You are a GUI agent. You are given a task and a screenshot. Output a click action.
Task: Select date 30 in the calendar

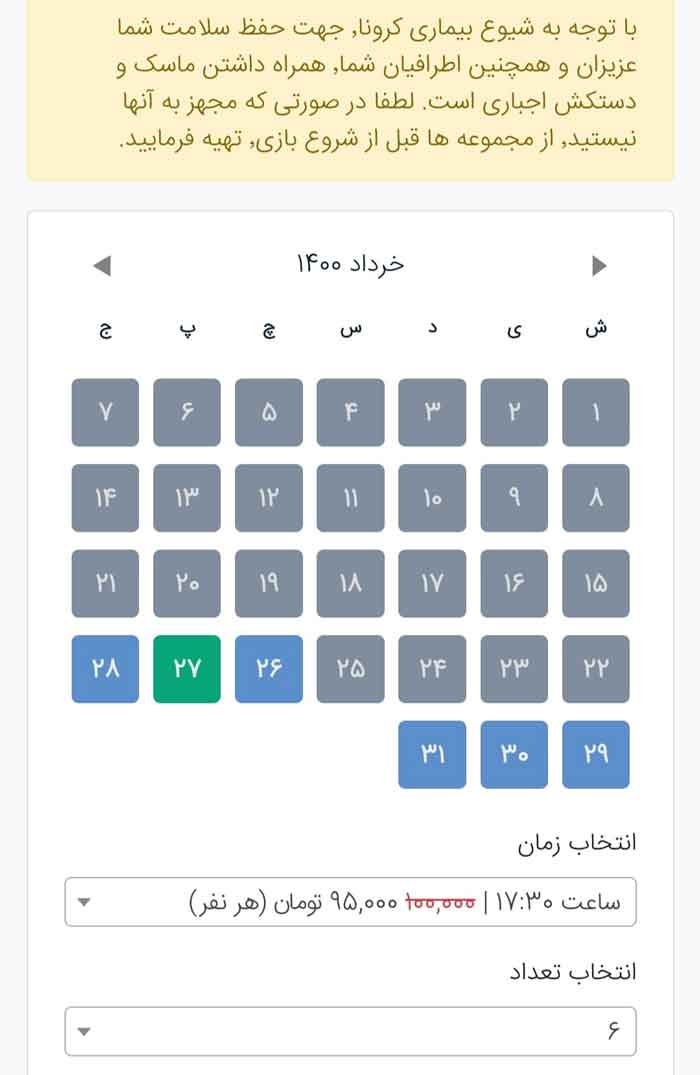[x=514, y=754]
